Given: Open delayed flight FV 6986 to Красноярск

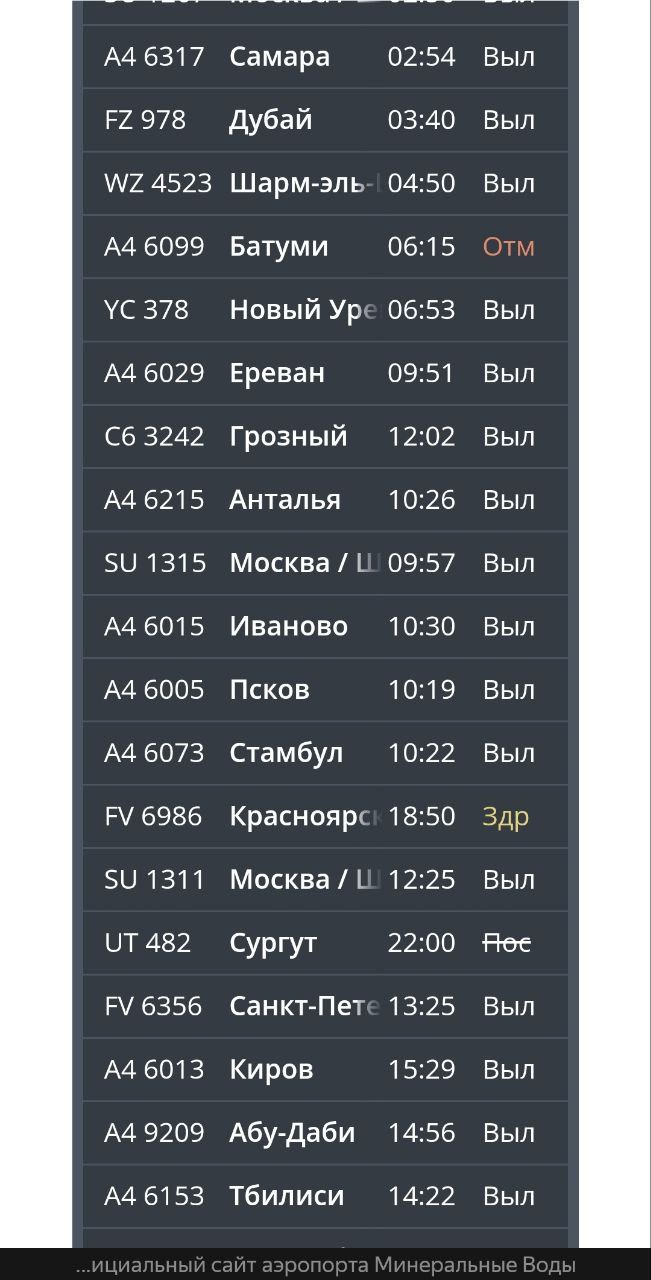Looking at the screenshot, I should pyautogui.click(x=325, y=817).
